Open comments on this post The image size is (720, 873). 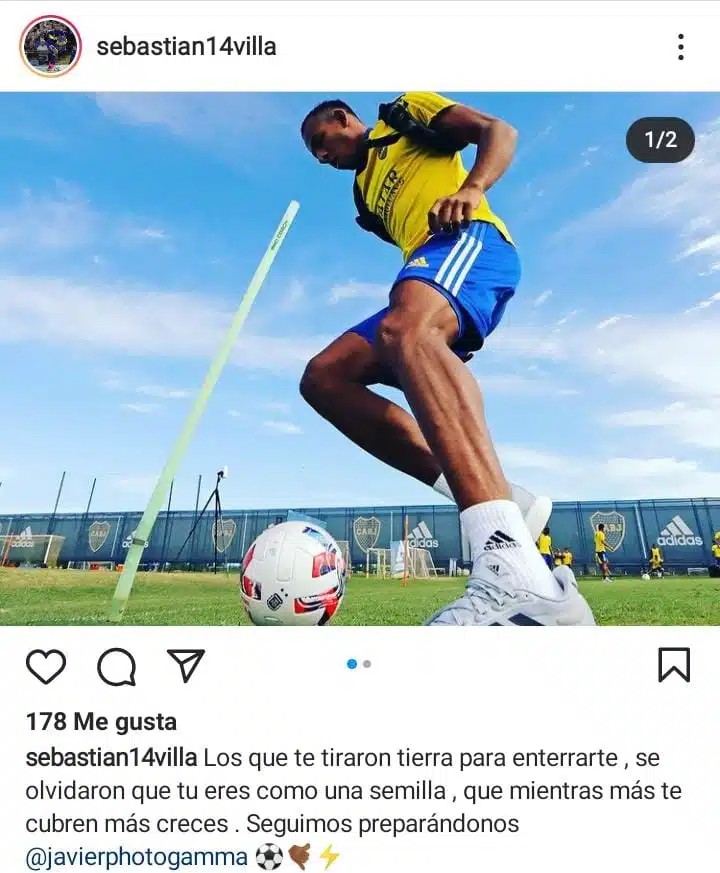(x=116, y=666)
